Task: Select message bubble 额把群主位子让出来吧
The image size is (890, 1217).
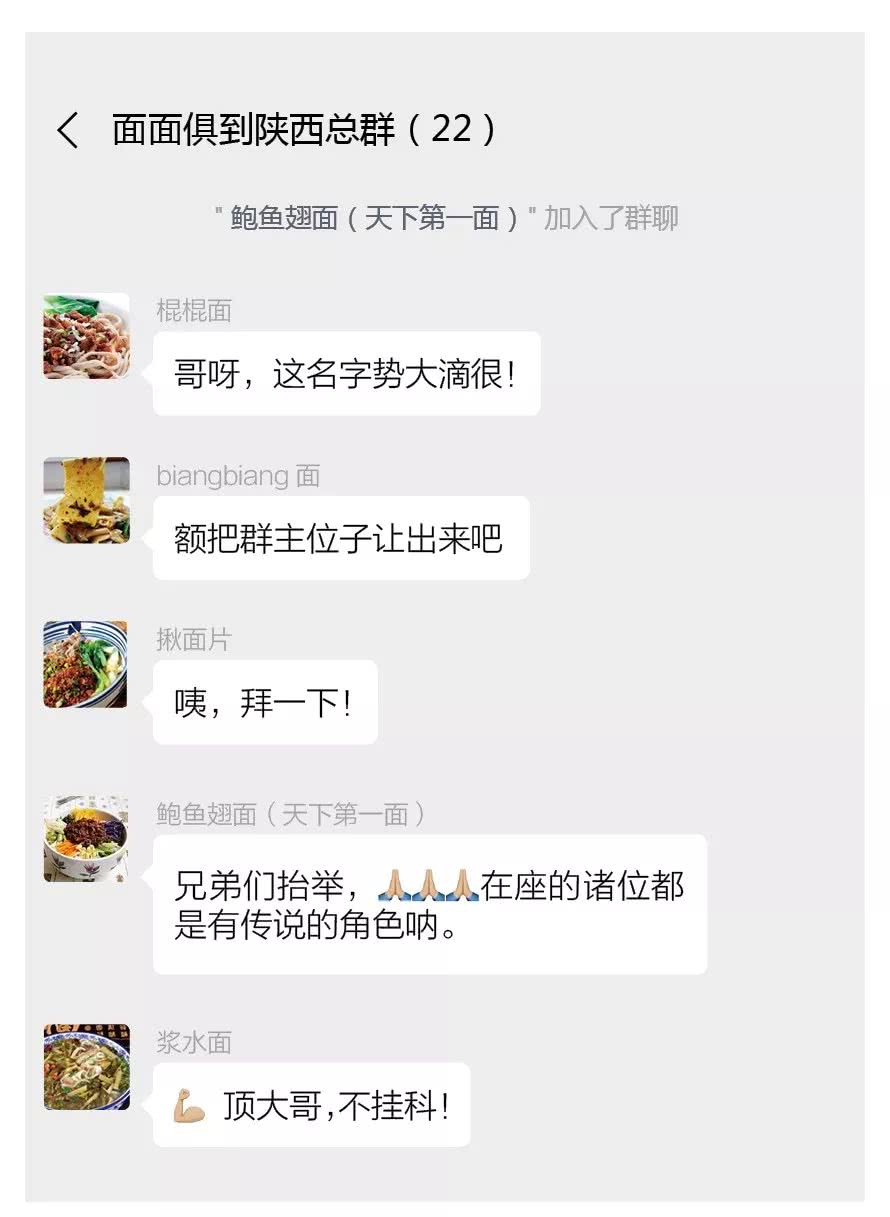Action: click(x=338, y=536)
